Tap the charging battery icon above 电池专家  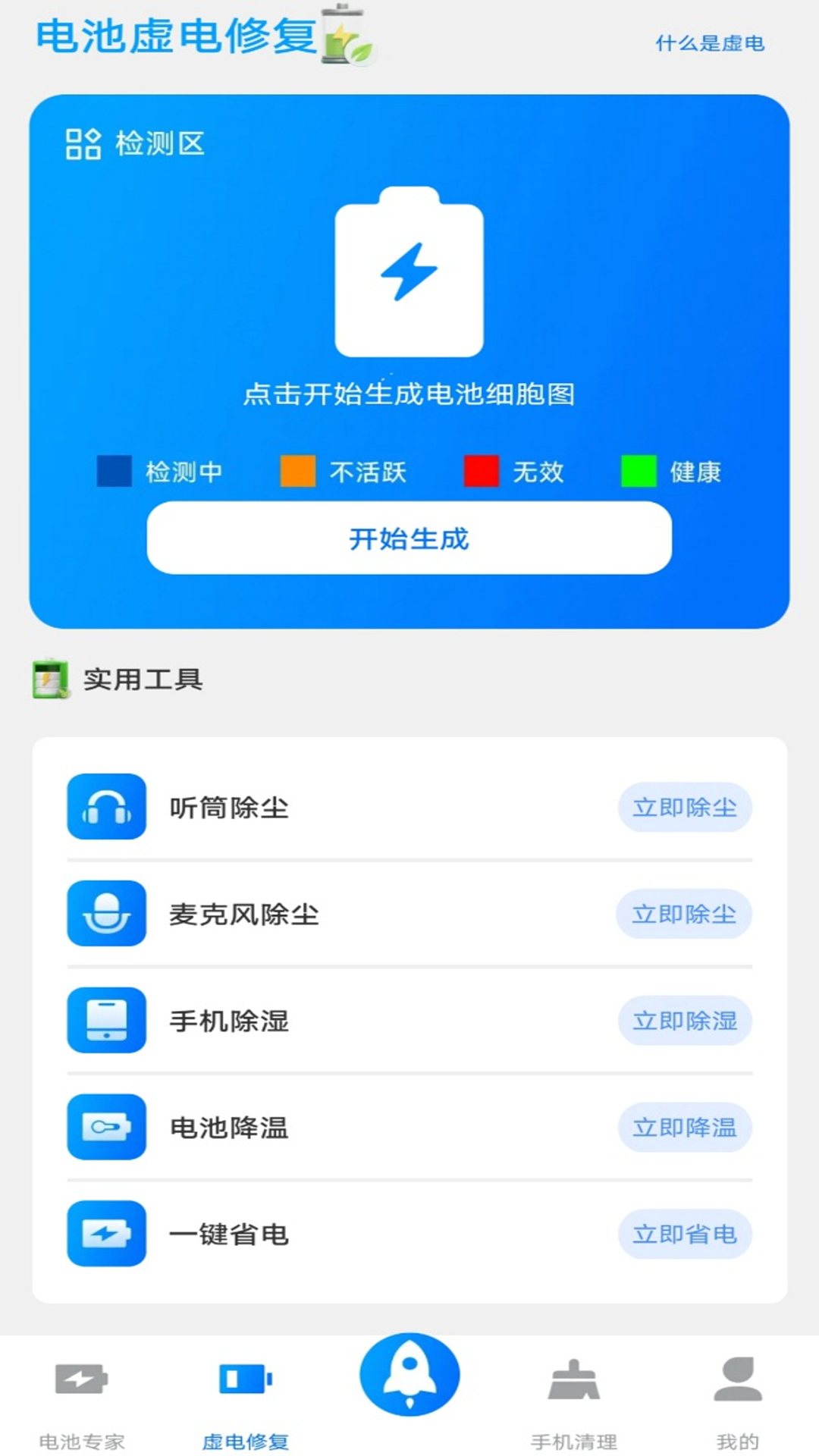(83, 1395)
